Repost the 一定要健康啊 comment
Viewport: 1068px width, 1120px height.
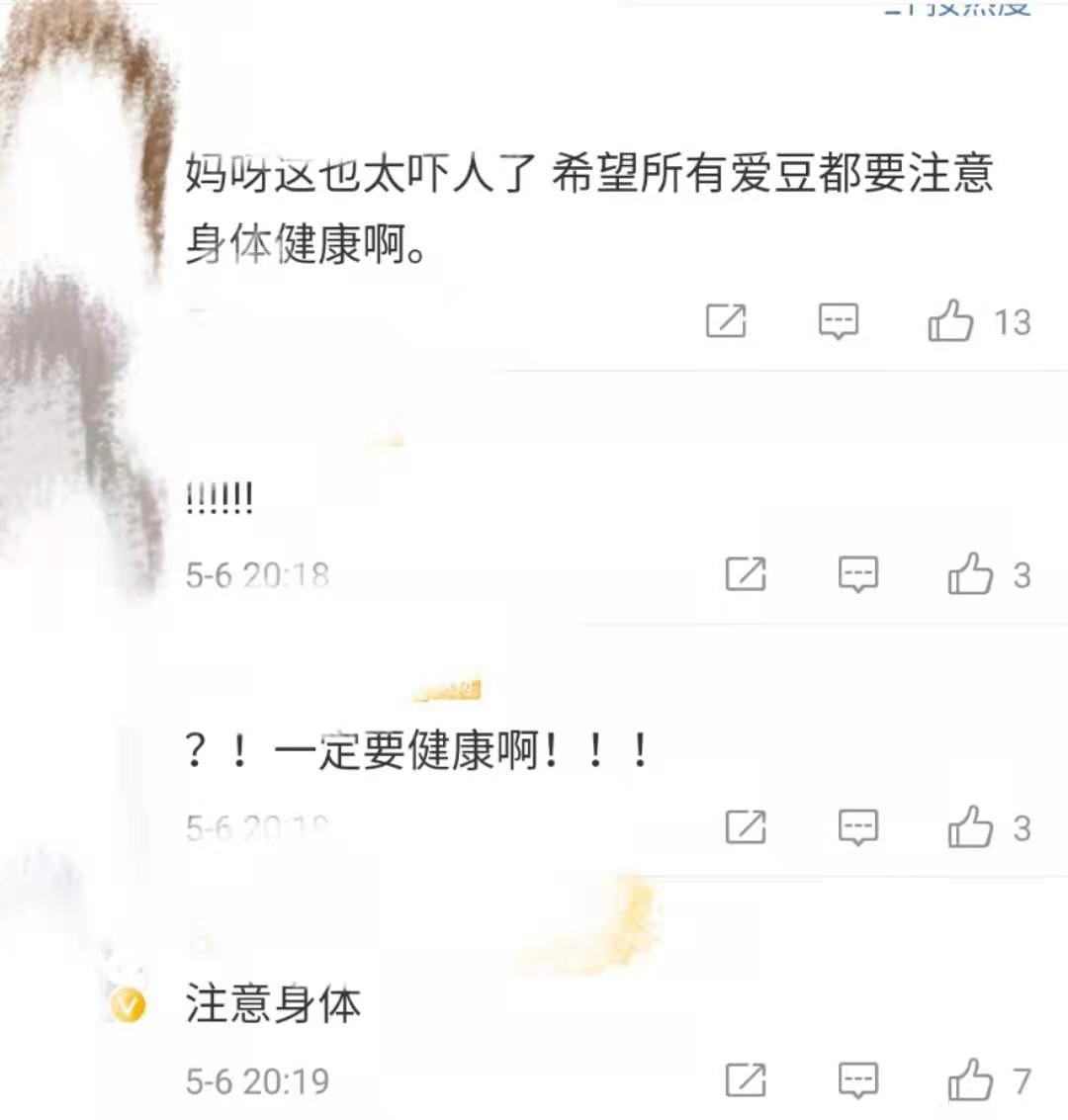[x=746, y=827]
